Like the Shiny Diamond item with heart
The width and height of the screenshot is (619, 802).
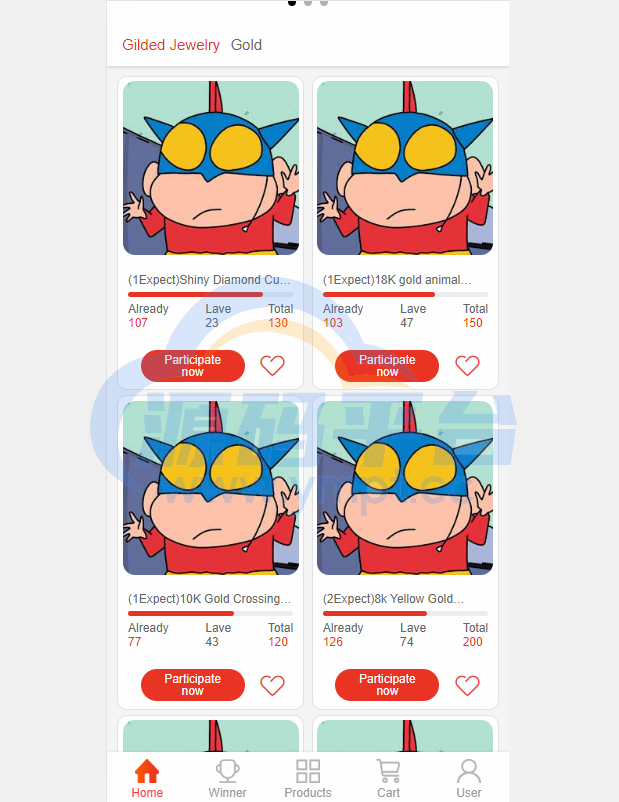272,366
